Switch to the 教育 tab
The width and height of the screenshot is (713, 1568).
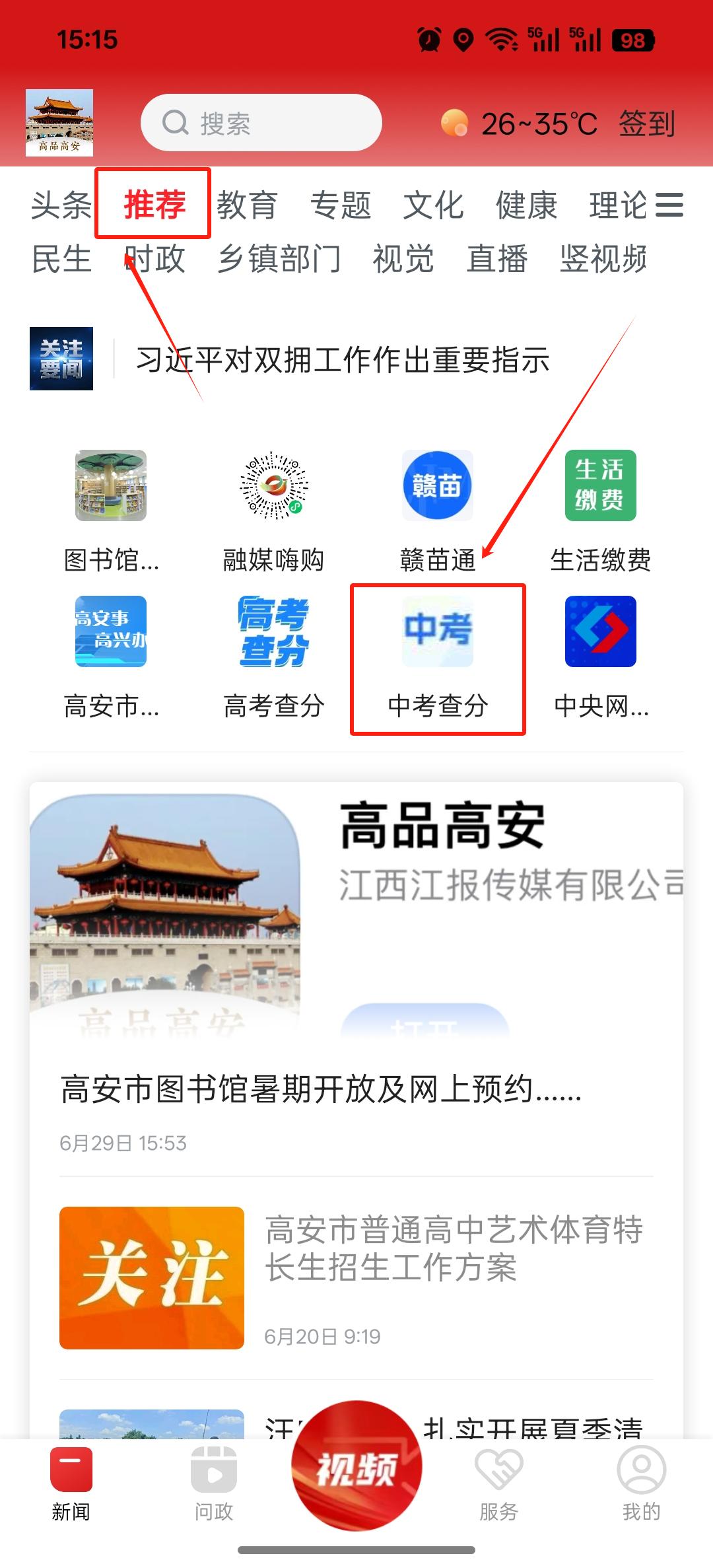(247, 205)
